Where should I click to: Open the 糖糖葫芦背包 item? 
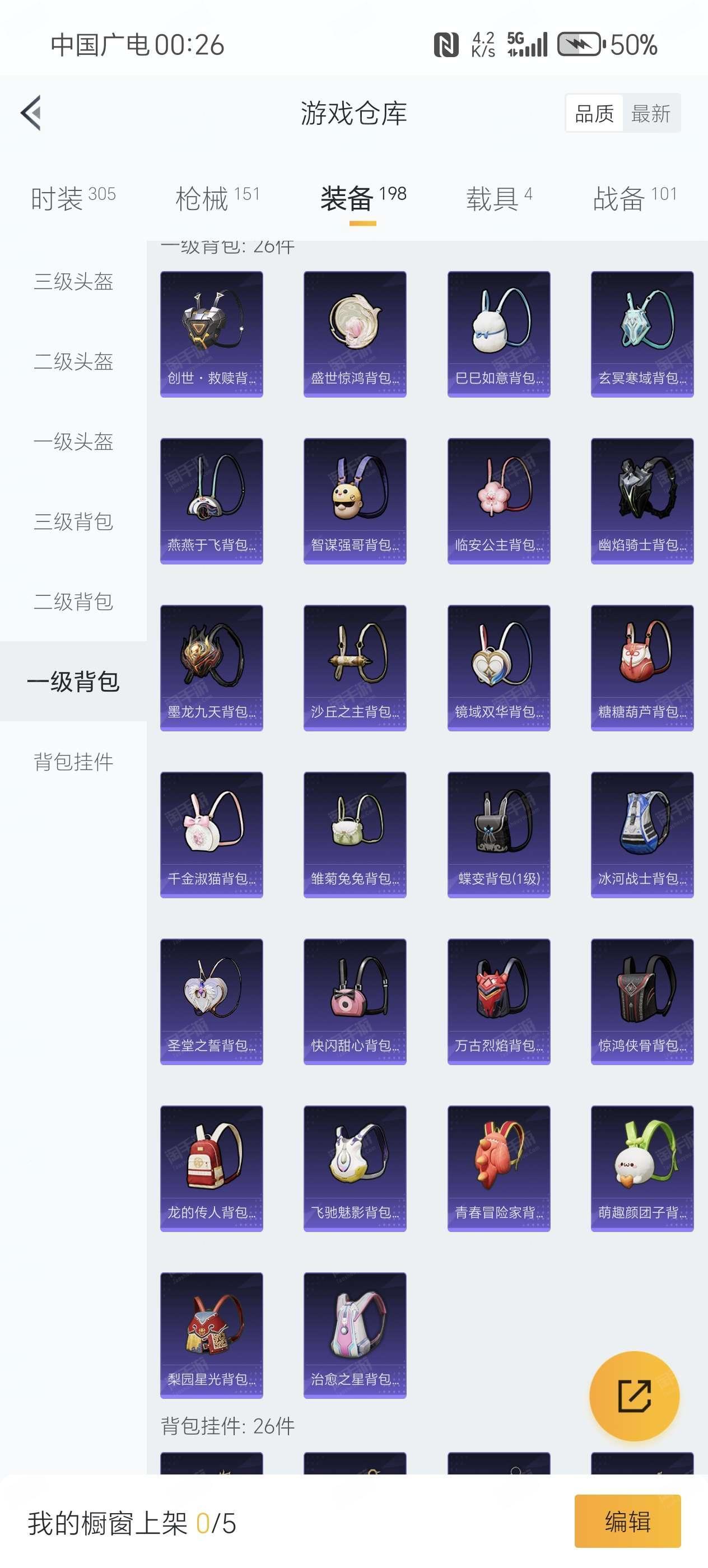pyautogui.click(x=642, y=668)
